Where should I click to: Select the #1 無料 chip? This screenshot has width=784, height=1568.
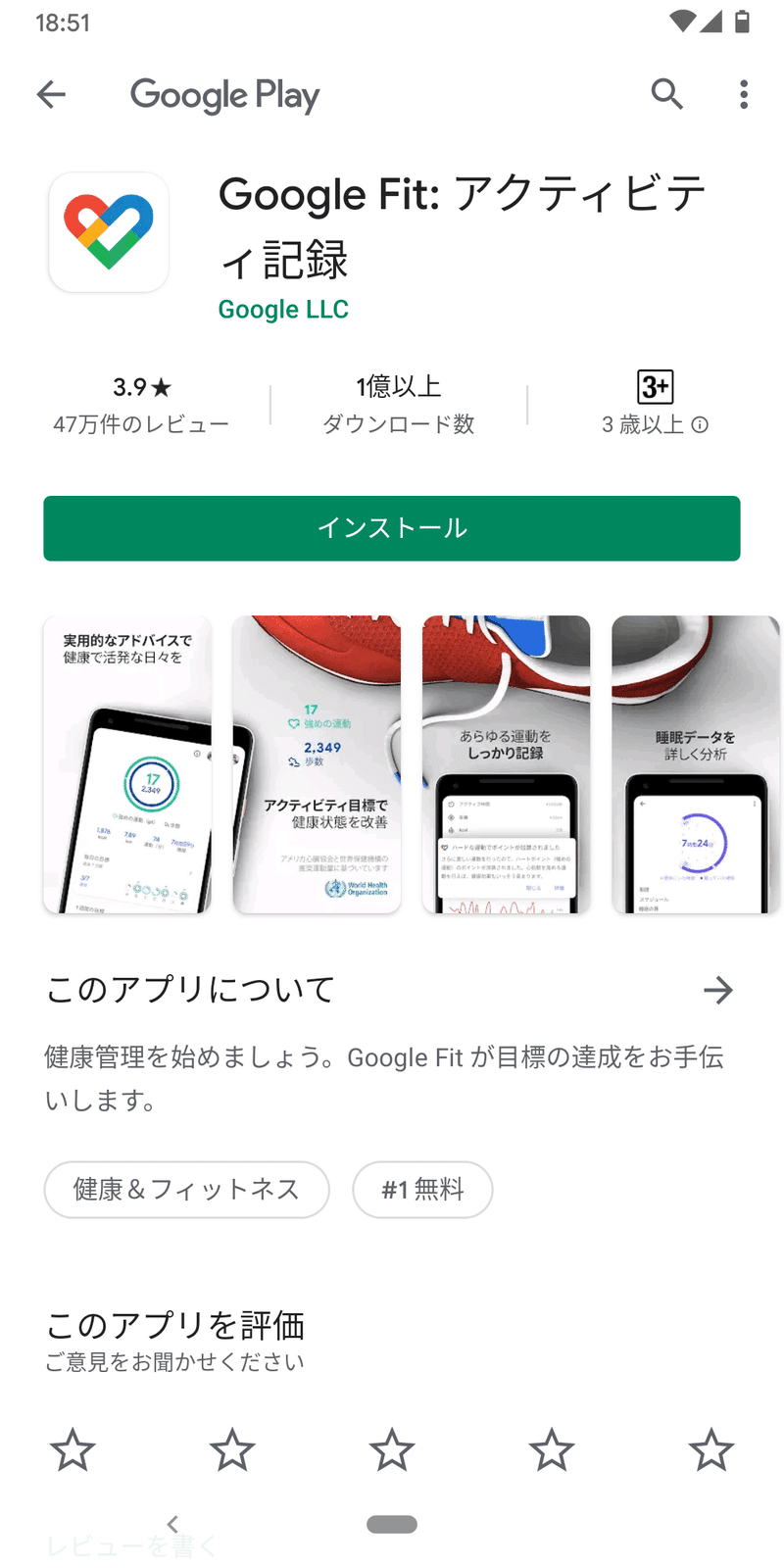tap(422, 1190)
